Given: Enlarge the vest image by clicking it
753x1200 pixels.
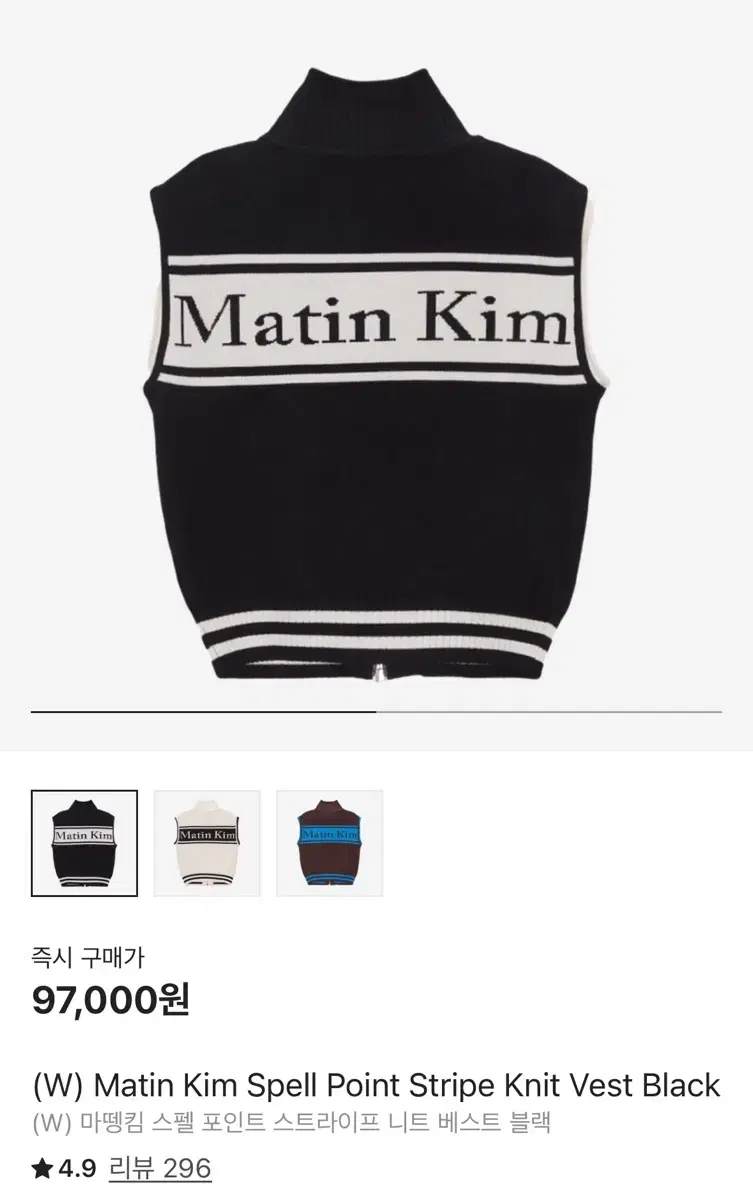Looking at the screenshot, I should (x=376, y=370).
